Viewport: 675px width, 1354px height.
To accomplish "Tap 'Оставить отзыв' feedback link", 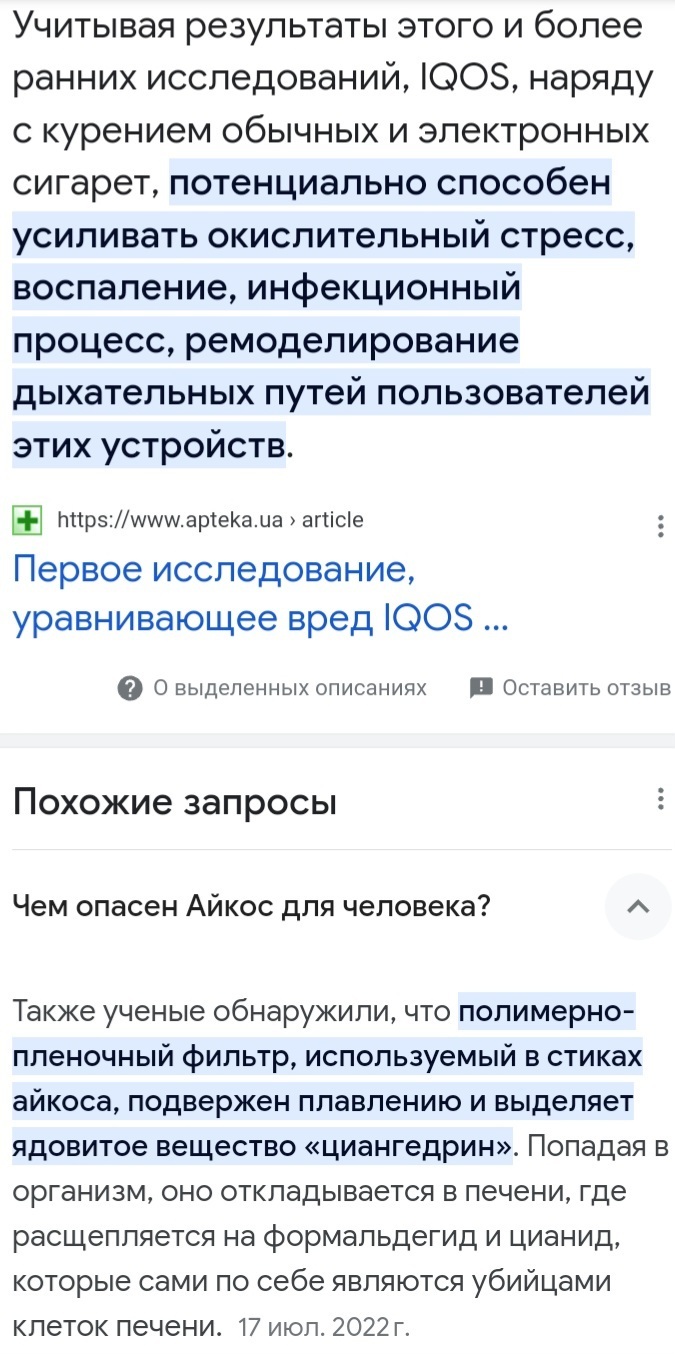I will [x=570, y=688].
